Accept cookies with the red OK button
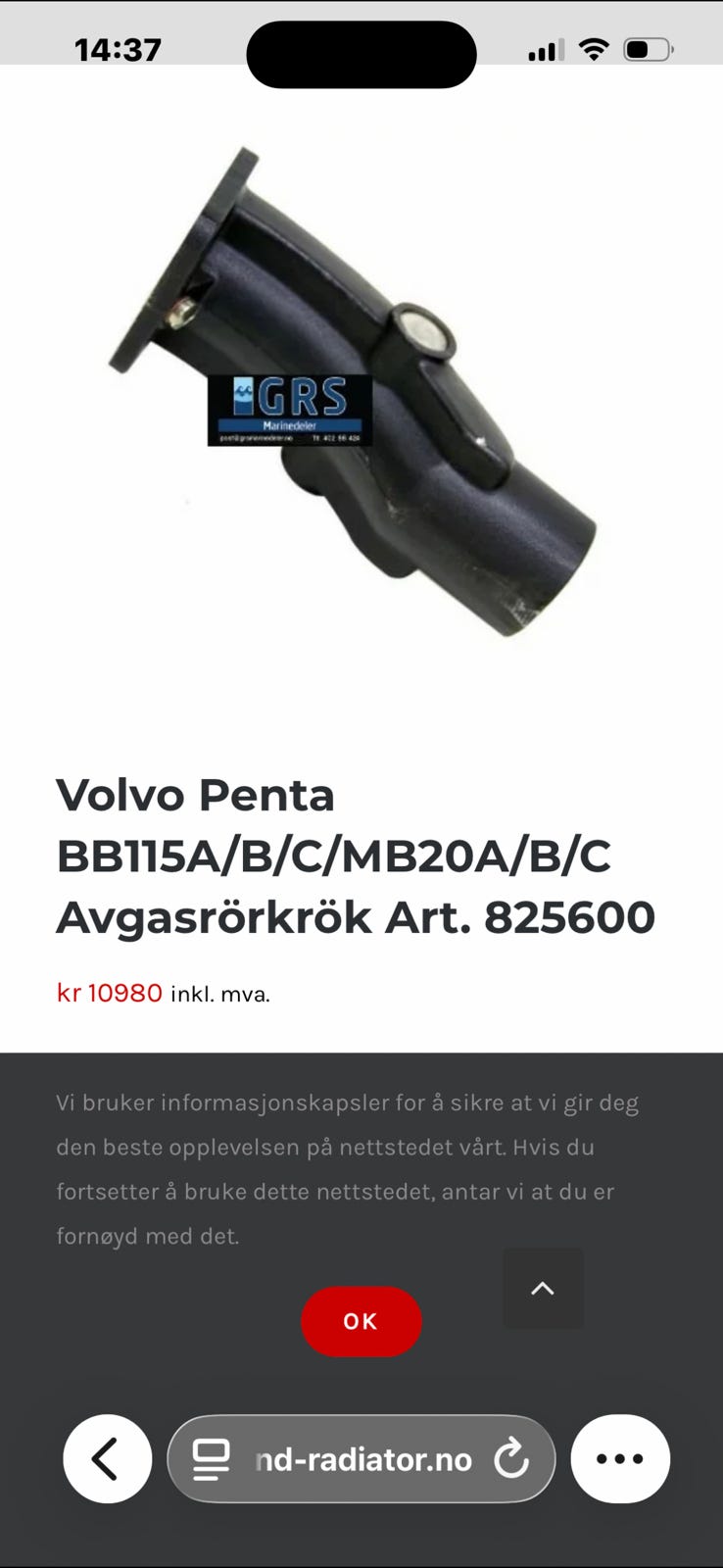Viewport: 723px width, 1568px height. (x=361, y=1321)
